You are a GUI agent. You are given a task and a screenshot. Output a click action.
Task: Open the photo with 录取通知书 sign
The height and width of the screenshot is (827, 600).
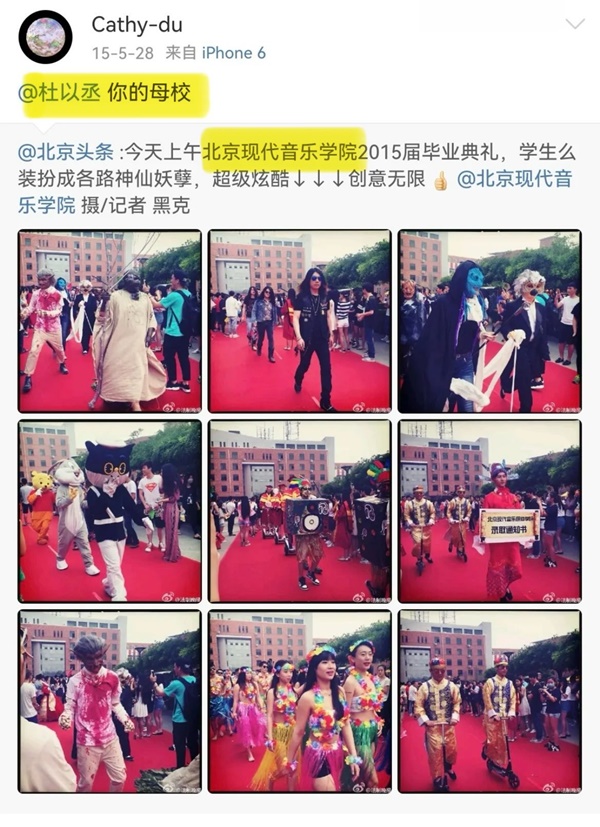489,510
